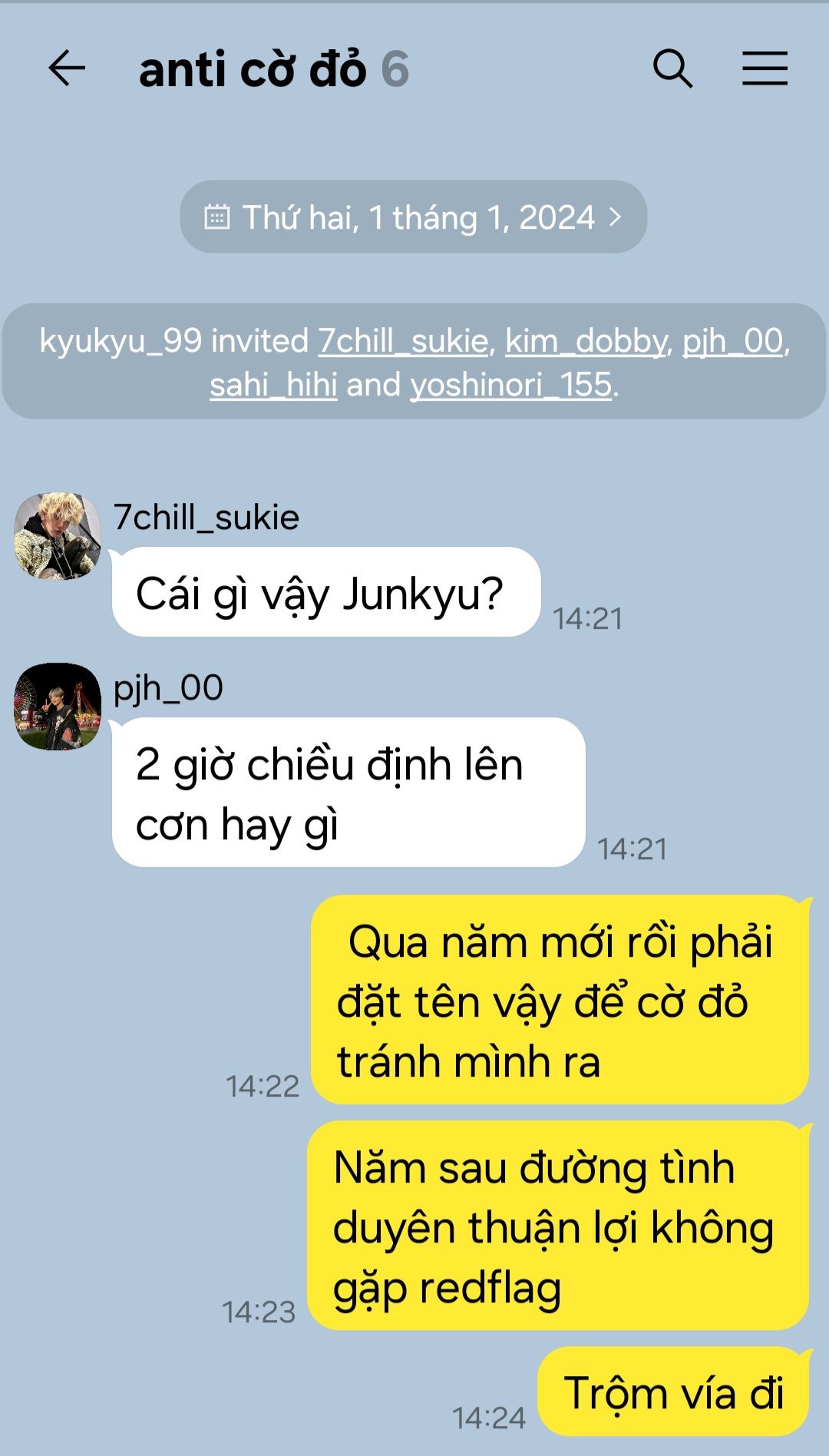829x1456 pixels.
Task: Open the sahi_hihi profile link
Action: [273, 385]
